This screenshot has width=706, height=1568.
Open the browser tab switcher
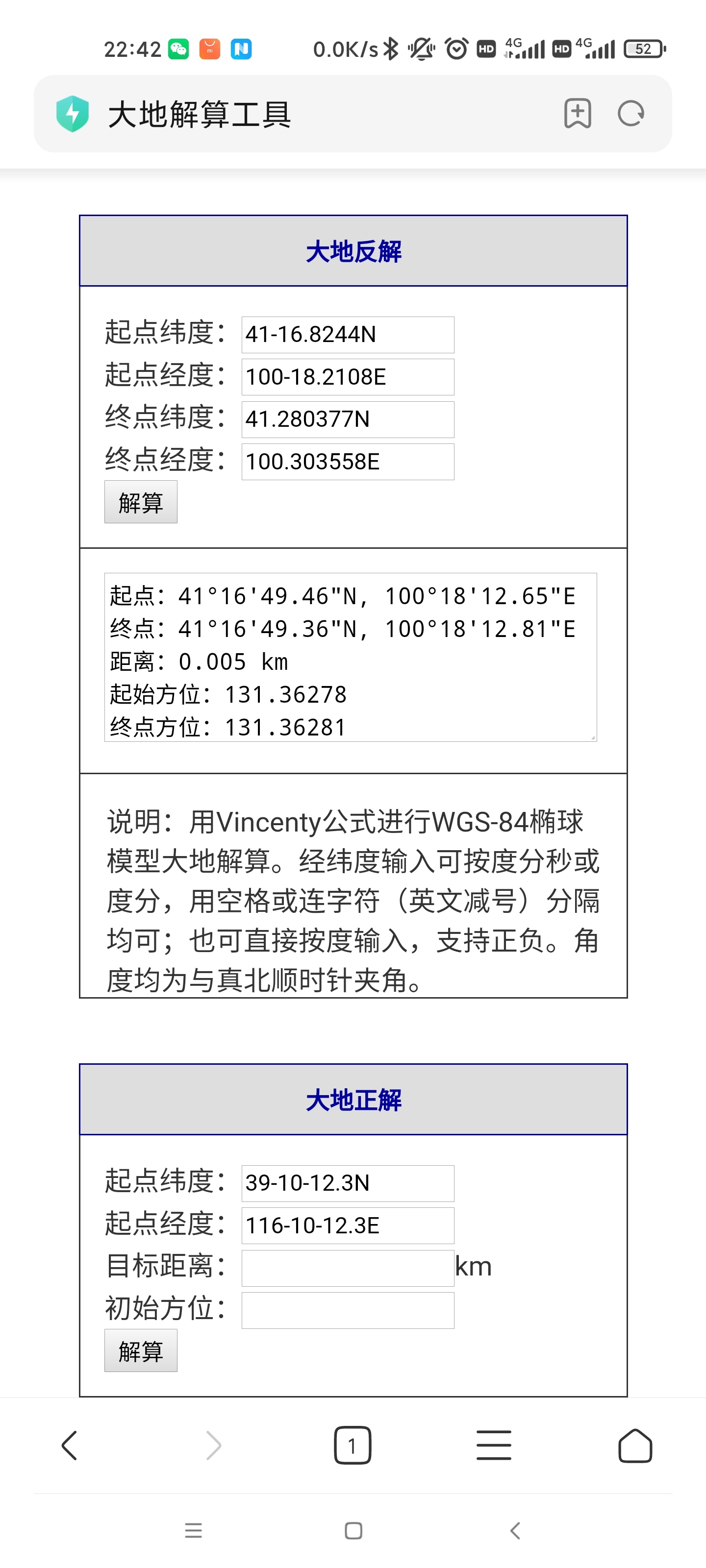pos(352,1445)
